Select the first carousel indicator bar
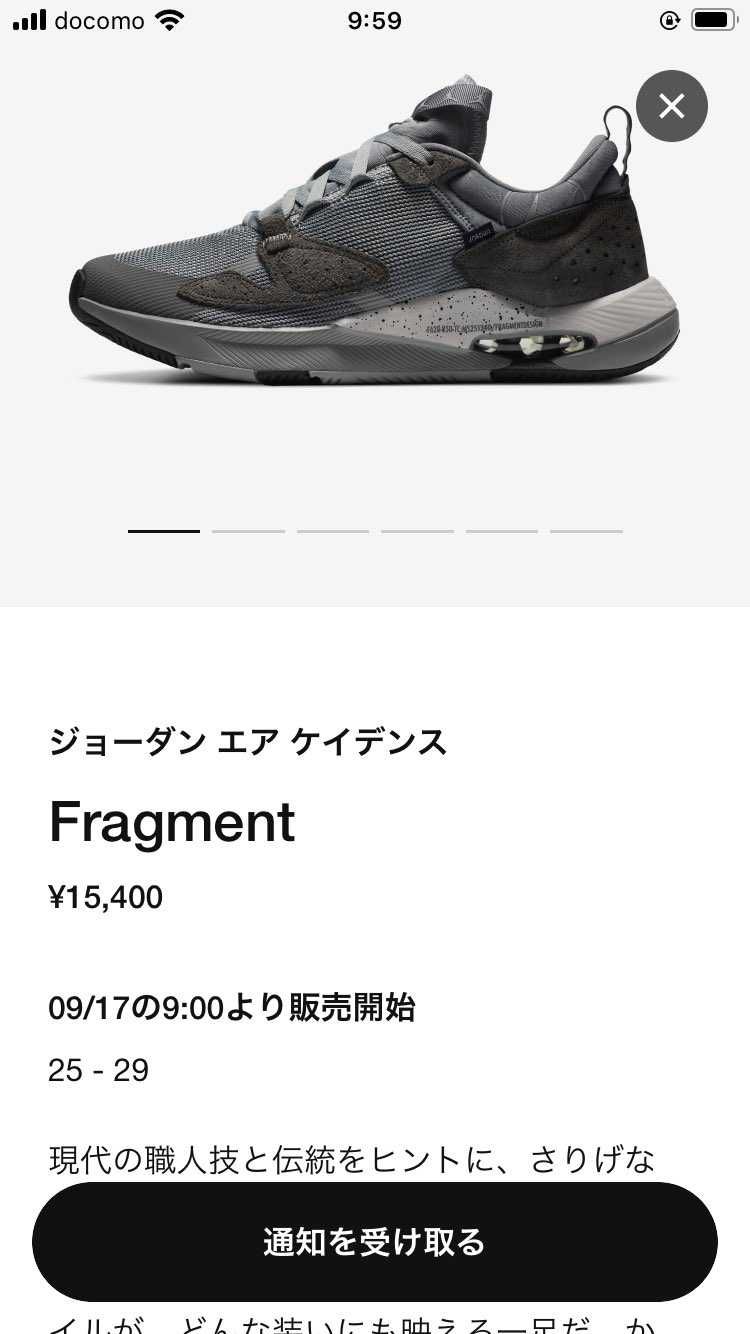The width and height of the screenshot is (750, 1334). click(162, 531)
